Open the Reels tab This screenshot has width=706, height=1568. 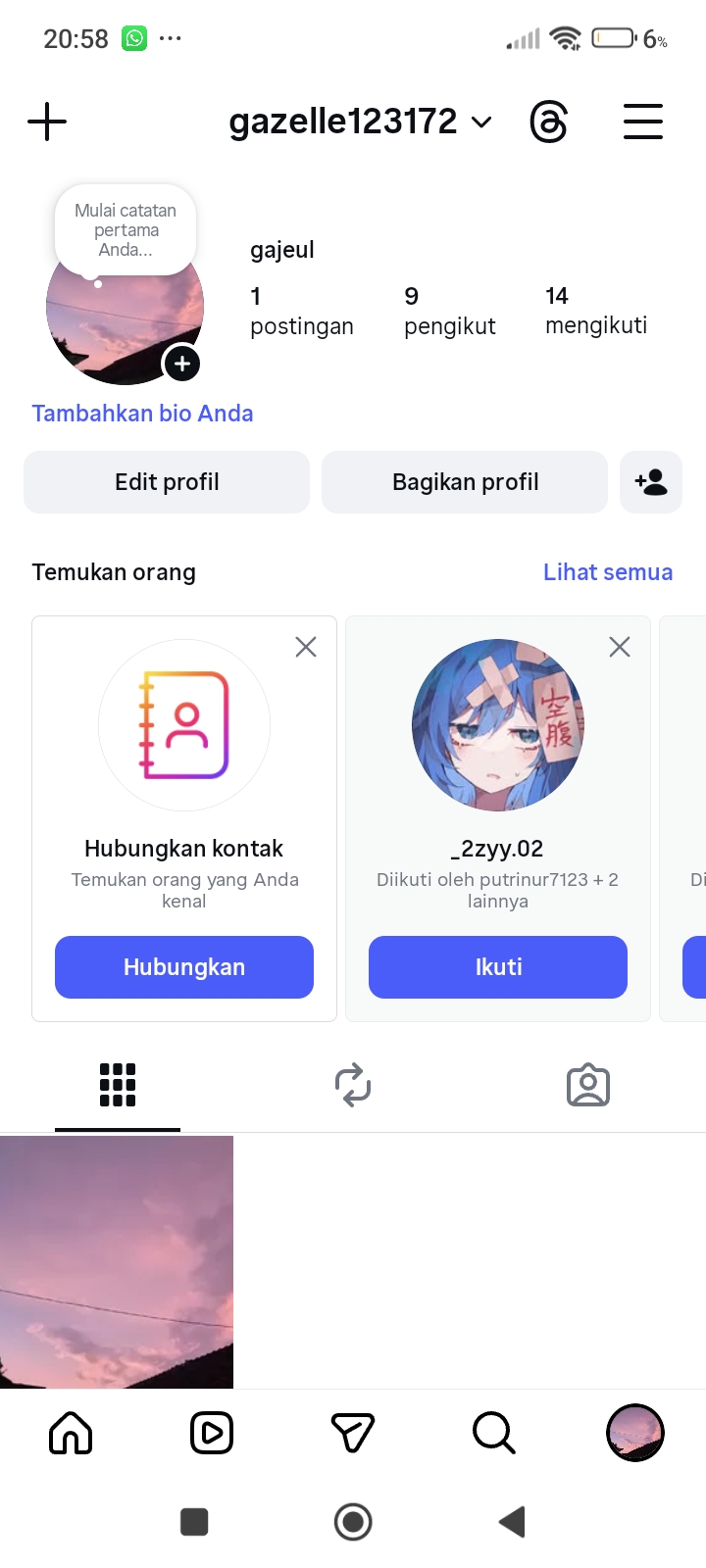coord(212,1434)
